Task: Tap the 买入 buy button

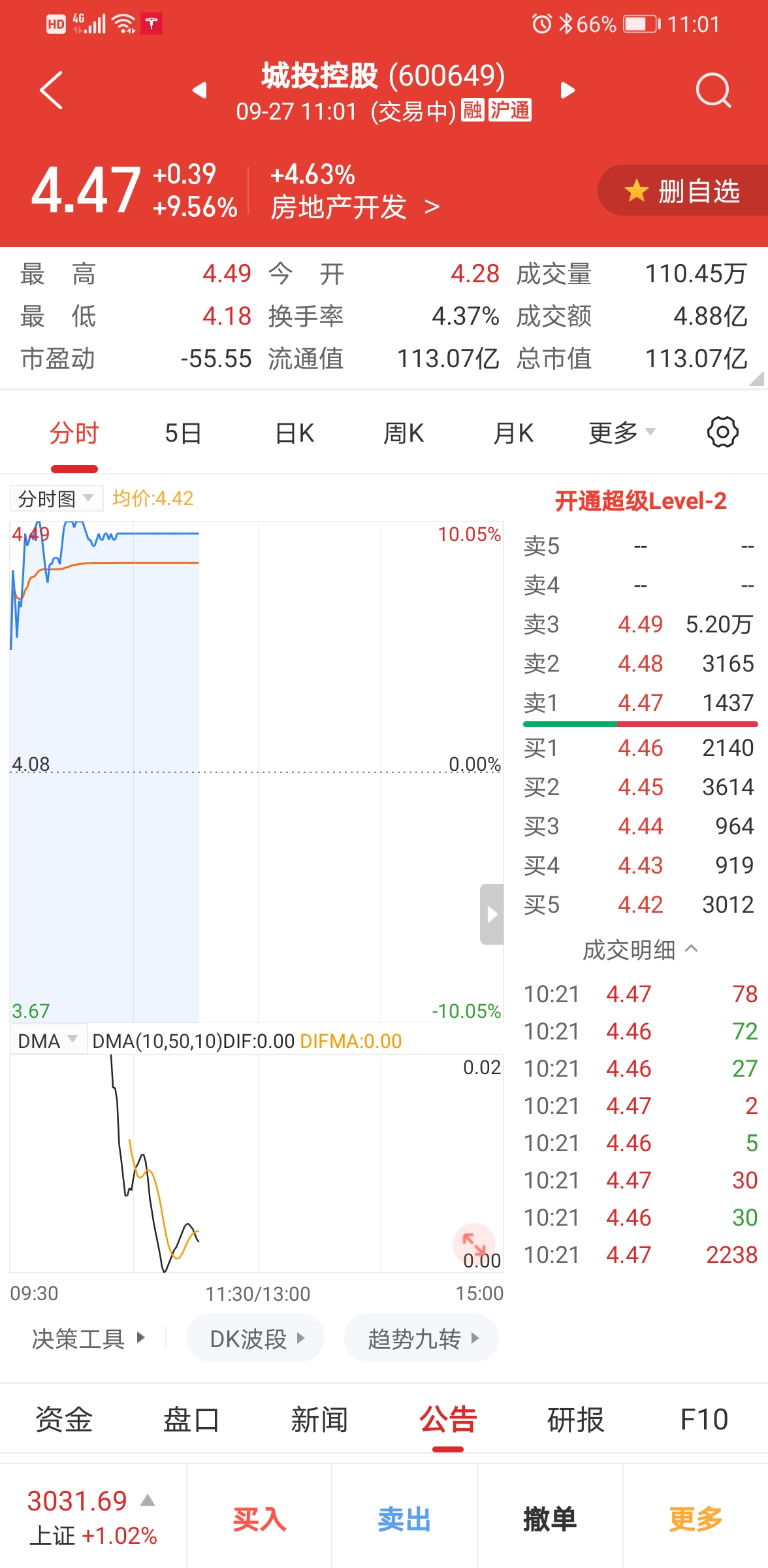Action: coord(259,1519)
